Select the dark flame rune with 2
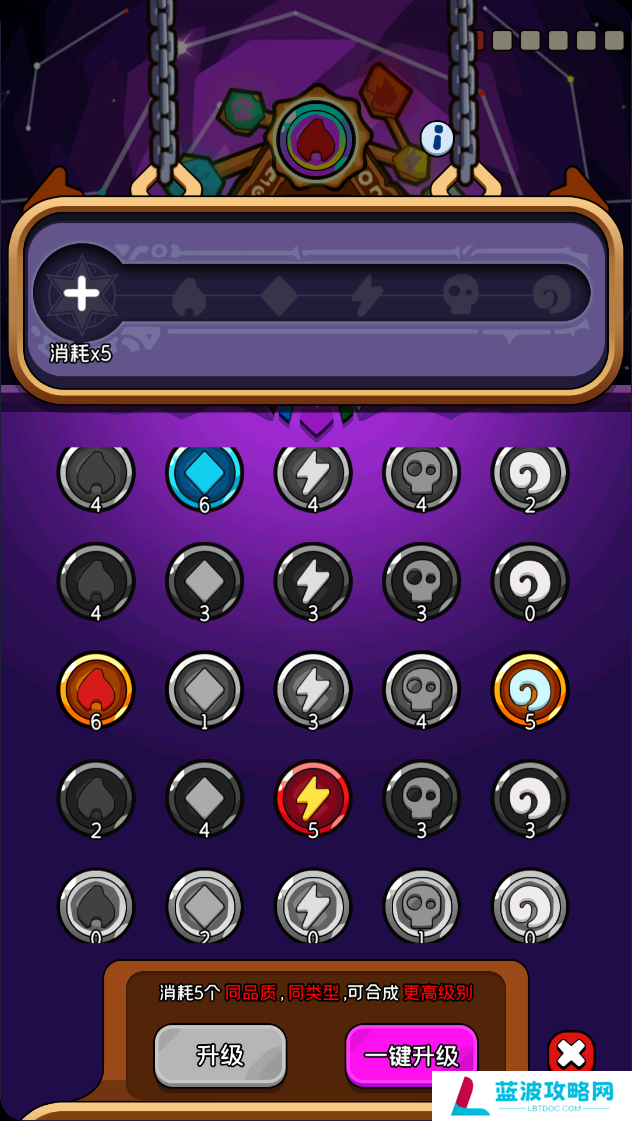 click(96, 798)
